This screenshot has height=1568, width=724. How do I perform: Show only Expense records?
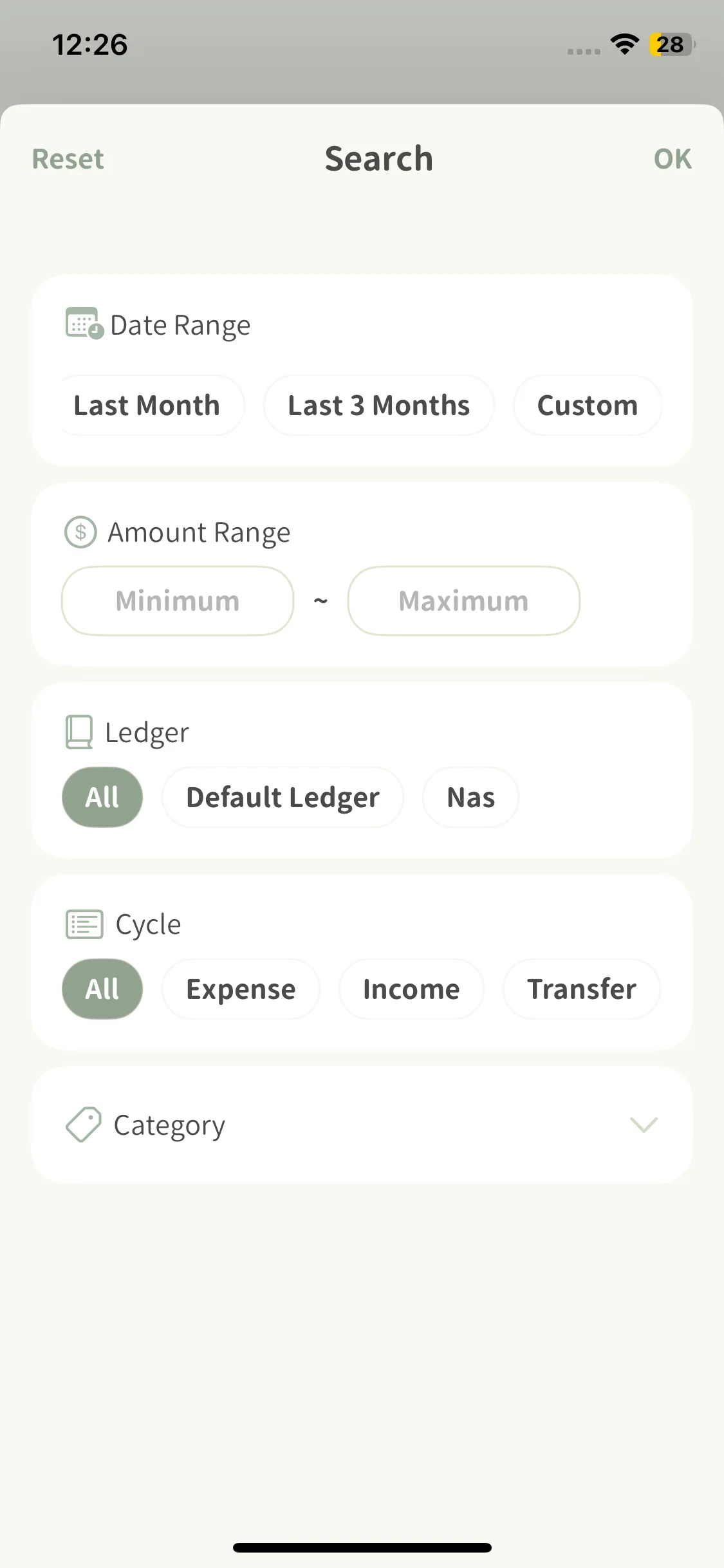[x=241, y=989]
